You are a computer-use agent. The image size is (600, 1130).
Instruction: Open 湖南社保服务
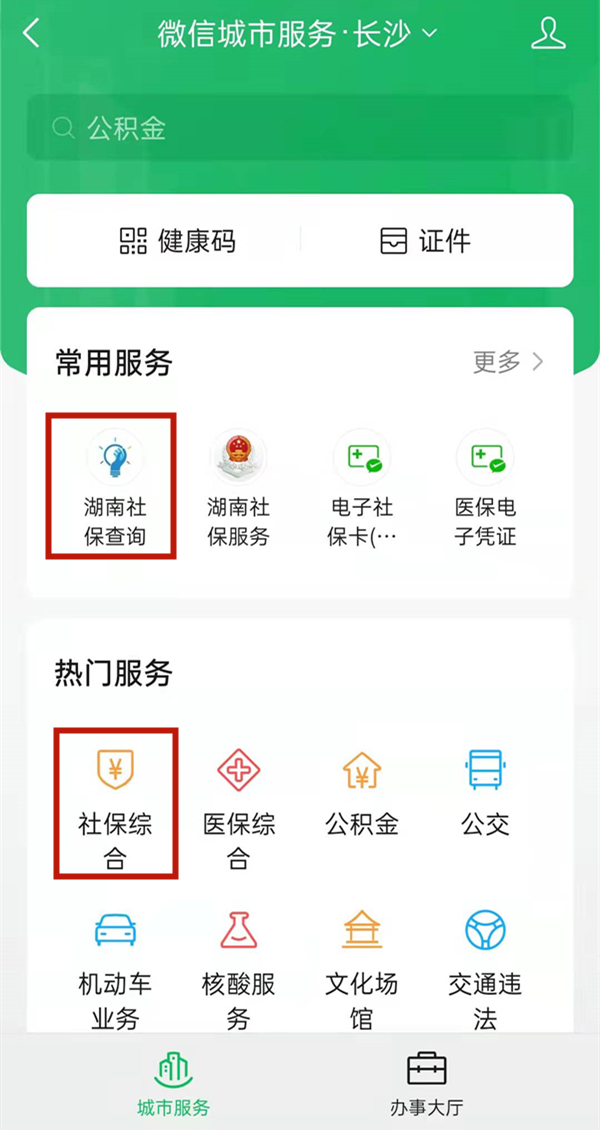(238, 488)
